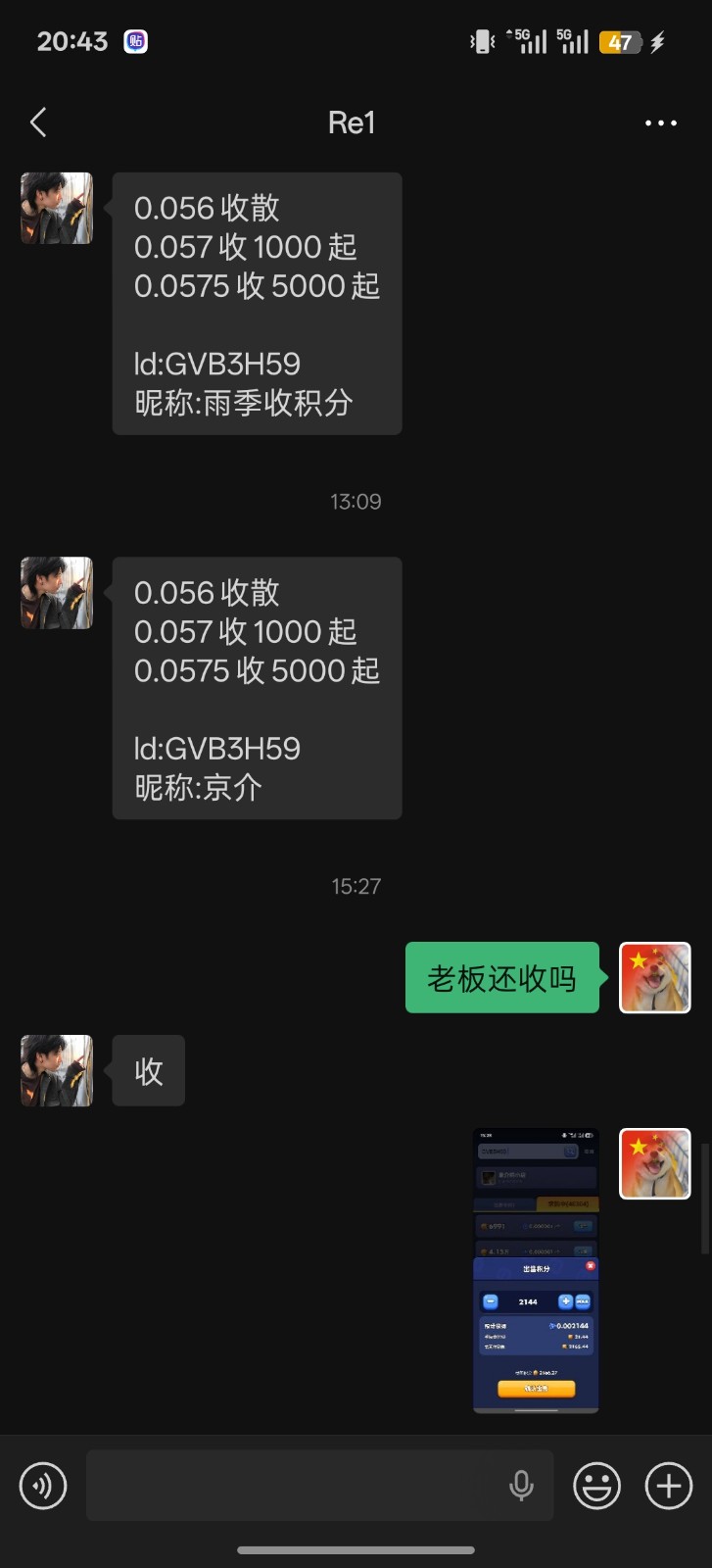Open attachments with the plus icon
The image size is (712, 1568).
click(x=667, y=1486)
